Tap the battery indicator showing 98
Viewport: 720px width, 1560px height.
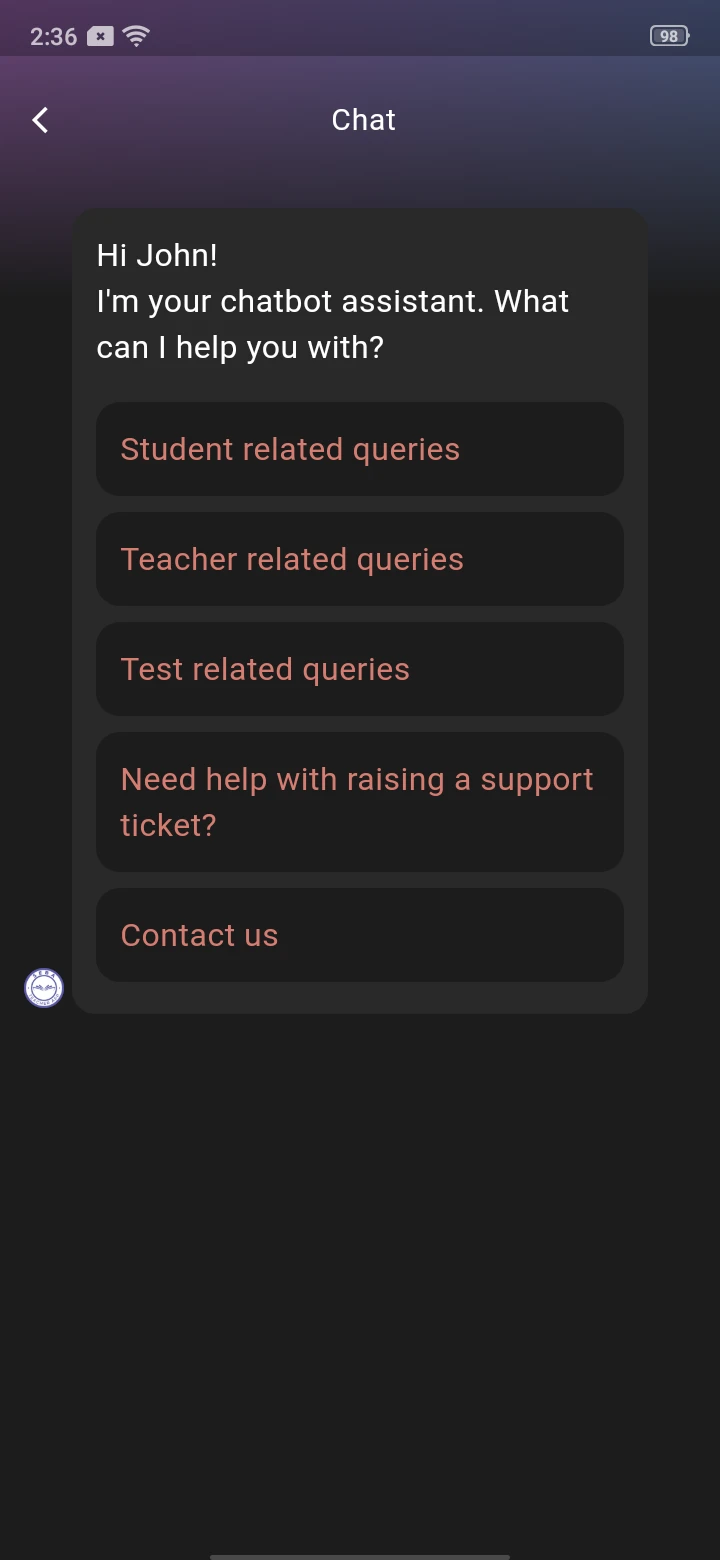(x=669, y=35)
